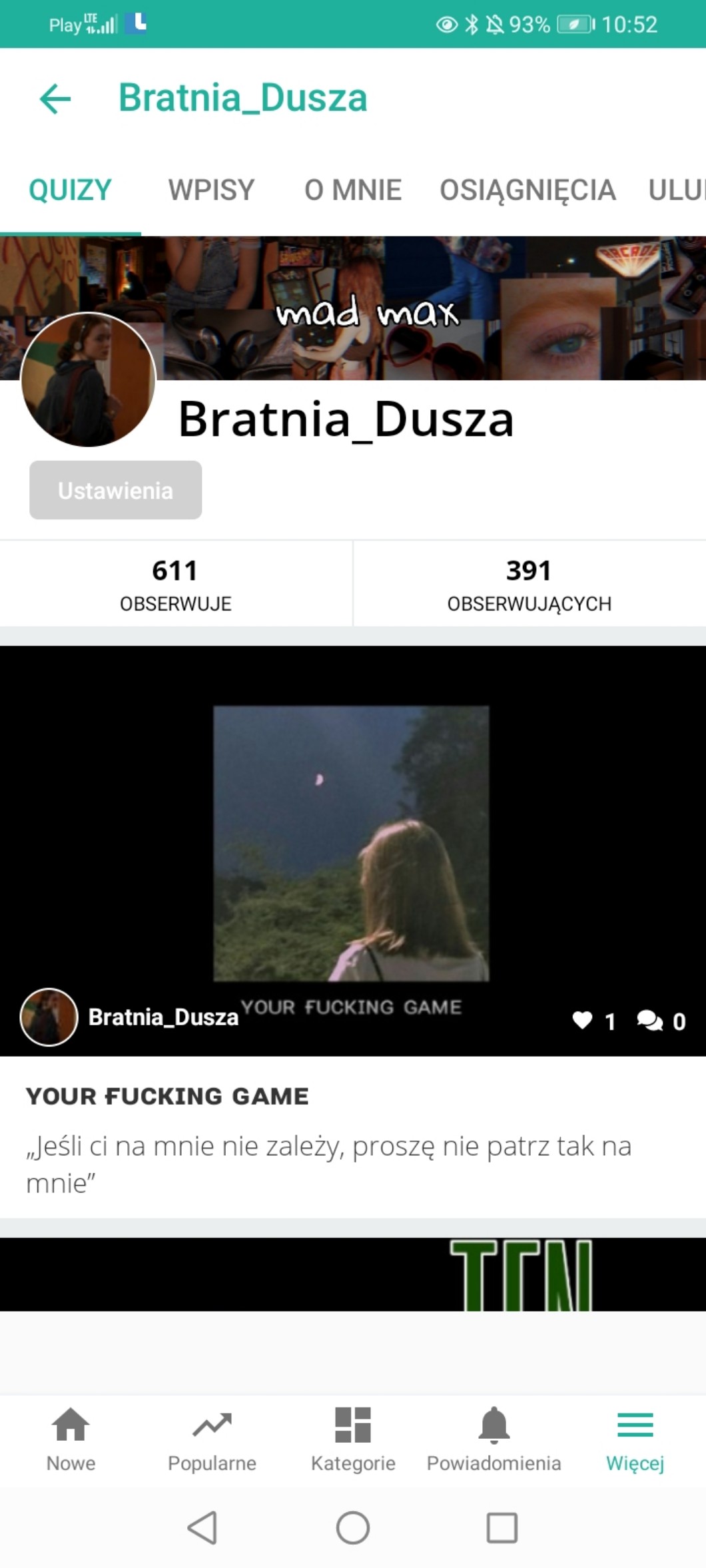Open the quiz card with green letters
706x1568 pixels.
(x=353, y=1274)
